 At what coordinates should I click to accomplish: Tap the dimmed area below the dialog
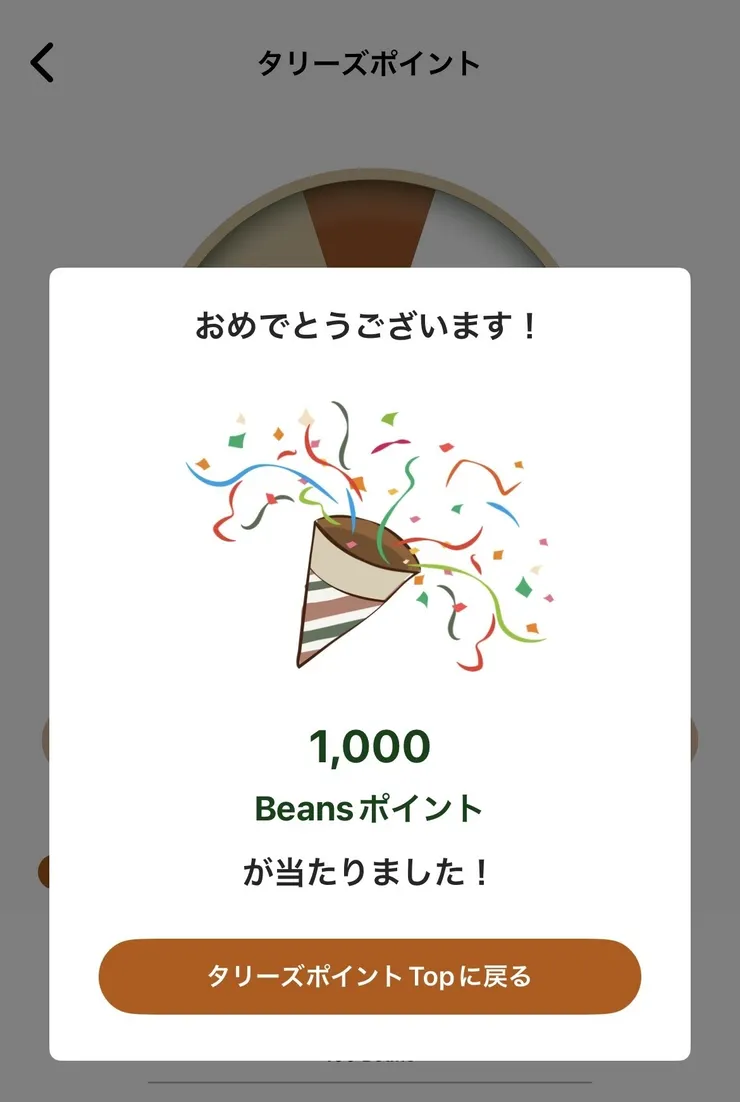pos(370,1080)
